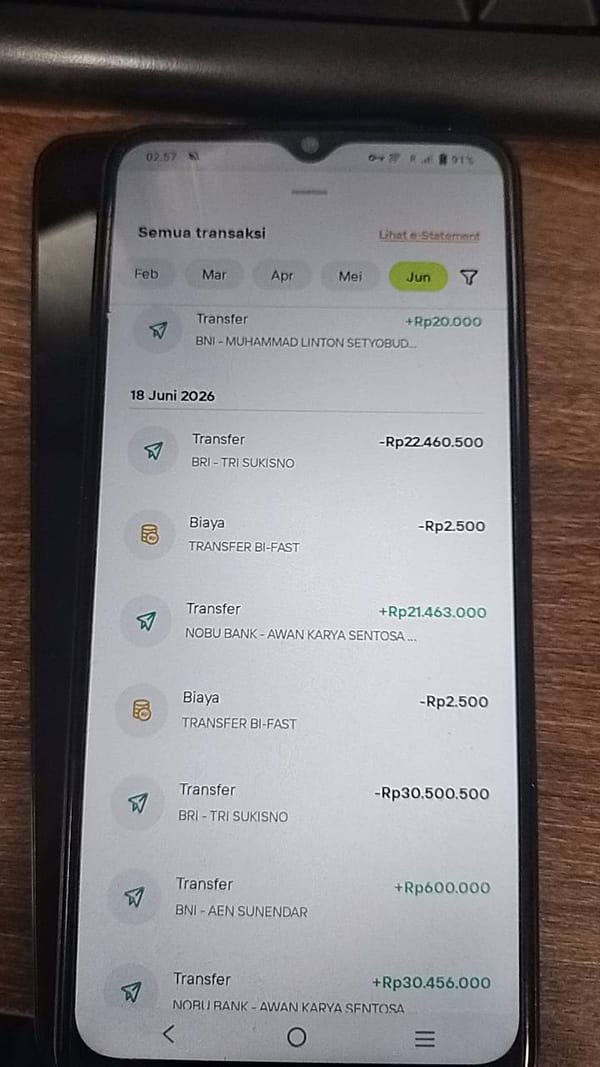Open the Lihat e-Statement link
This screenshot has width=600, height=1067.
click(x=429, y=235)
